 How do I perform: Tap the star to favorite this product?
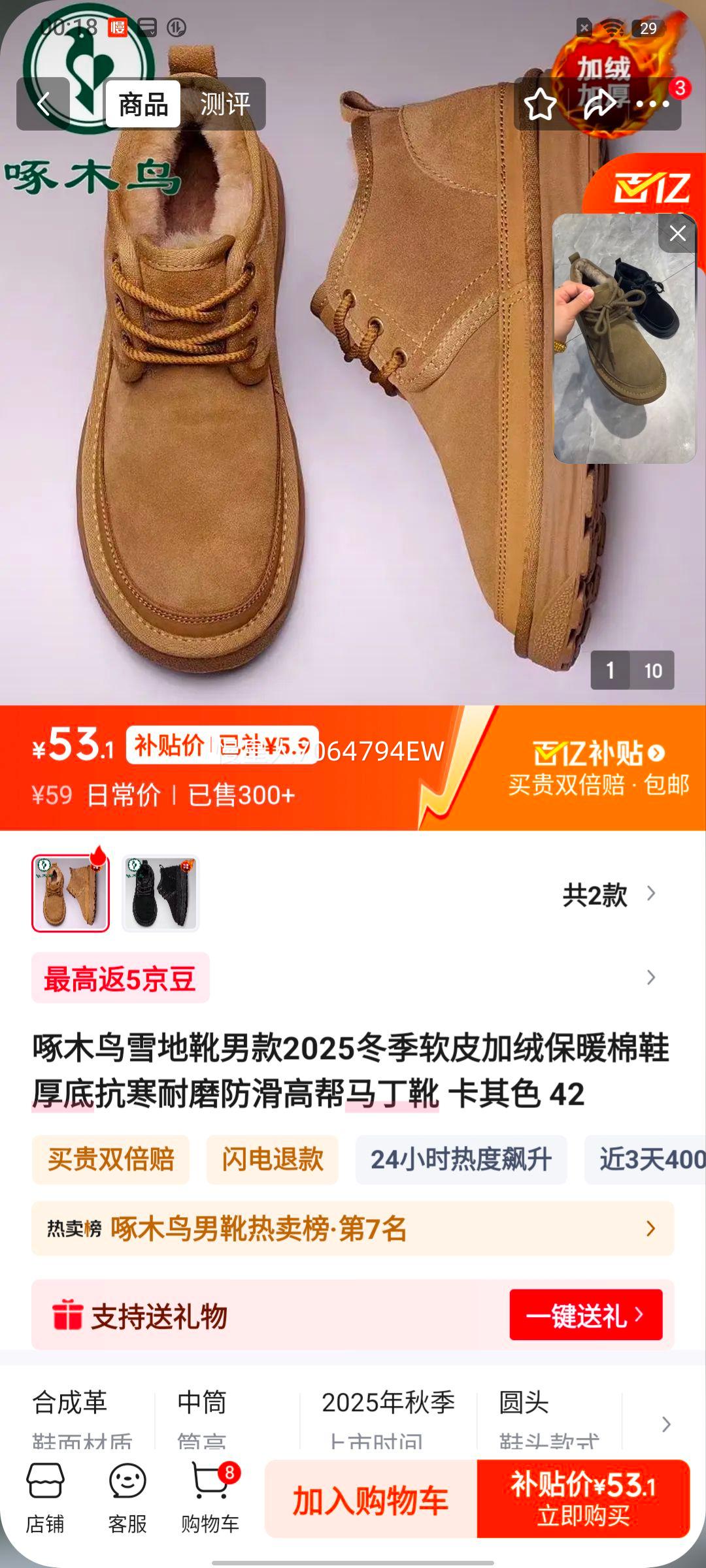click(540, 105)
